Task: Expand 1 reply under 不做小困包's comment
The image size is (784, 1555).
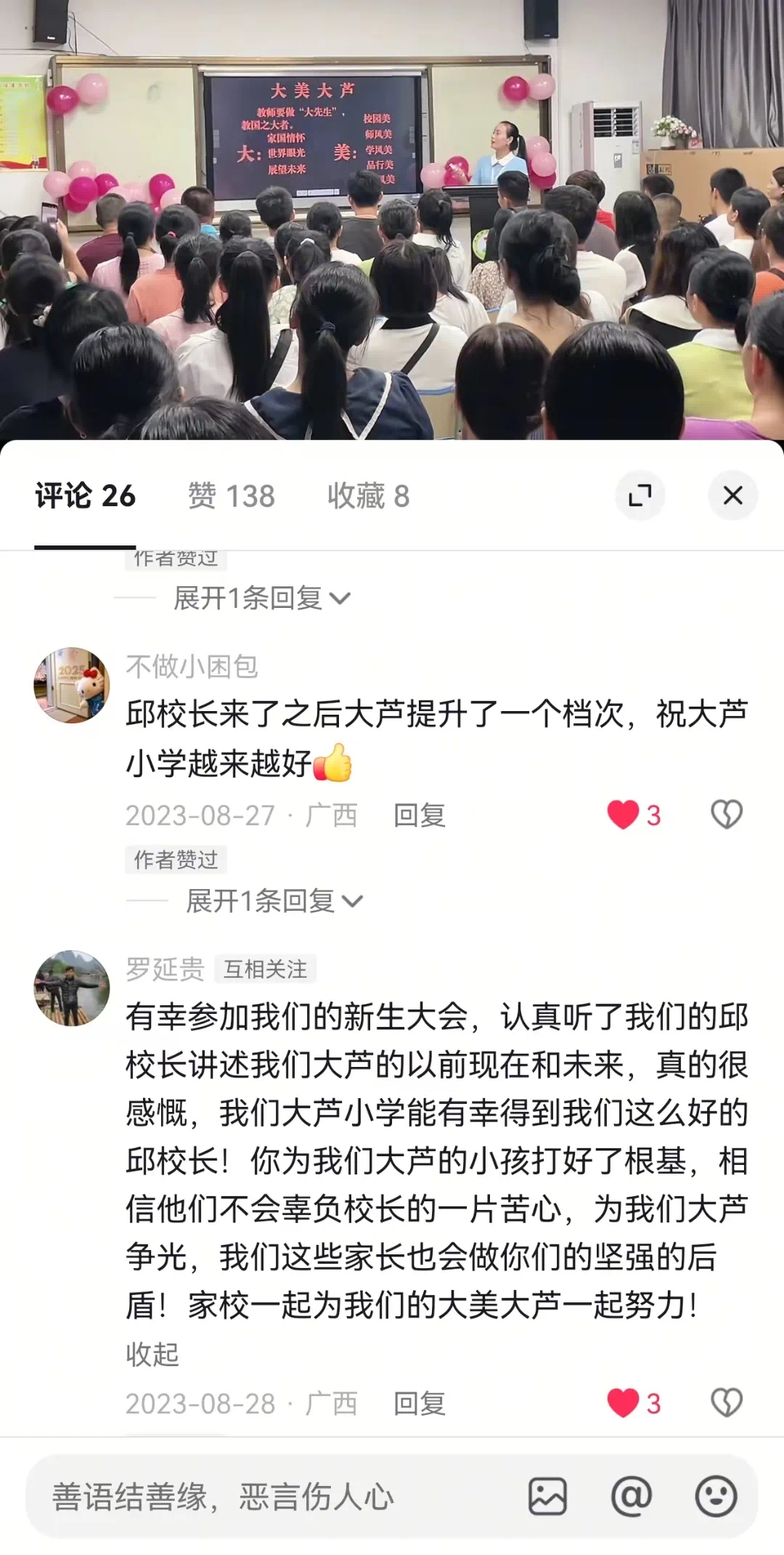Action: 274,901
